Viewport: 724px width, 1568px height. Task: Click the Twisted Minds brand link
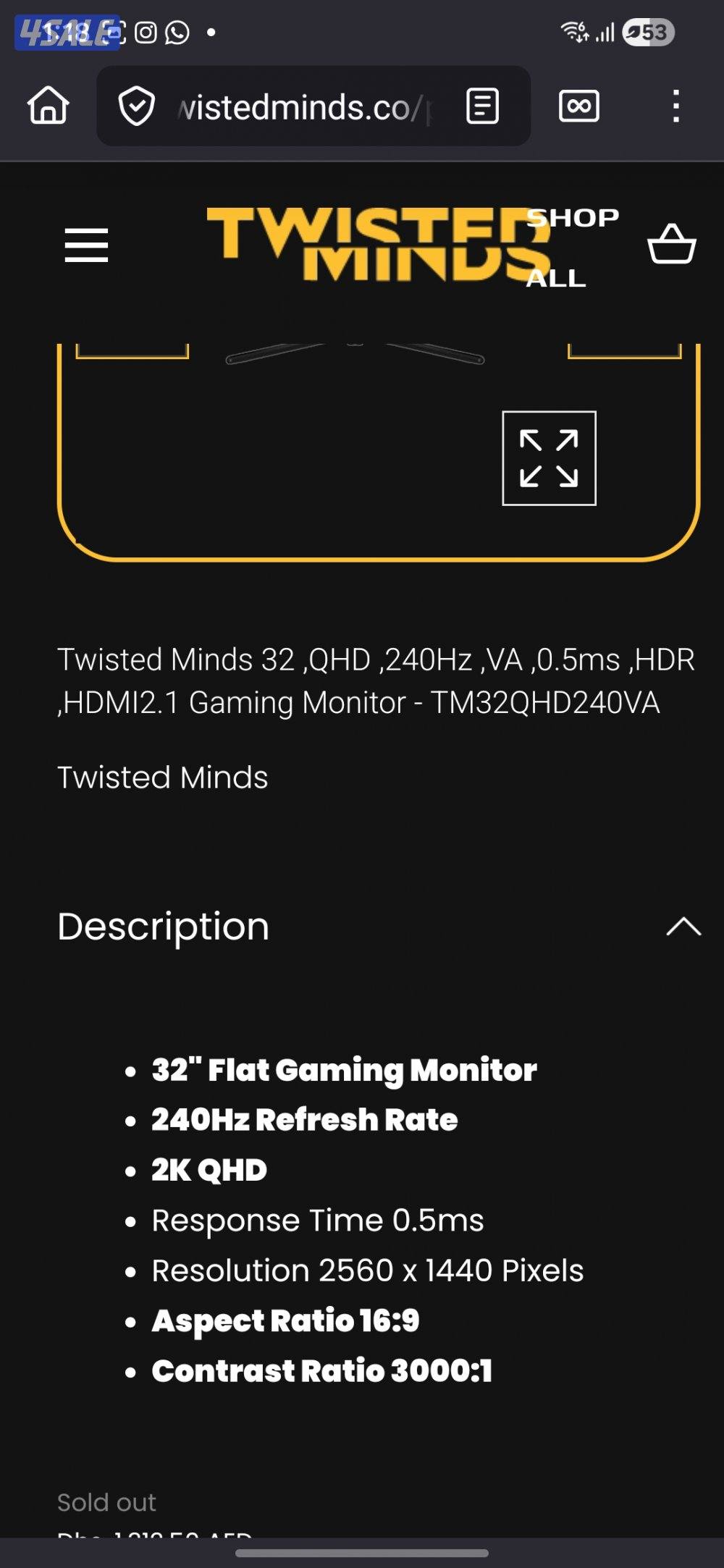point(163,777)
